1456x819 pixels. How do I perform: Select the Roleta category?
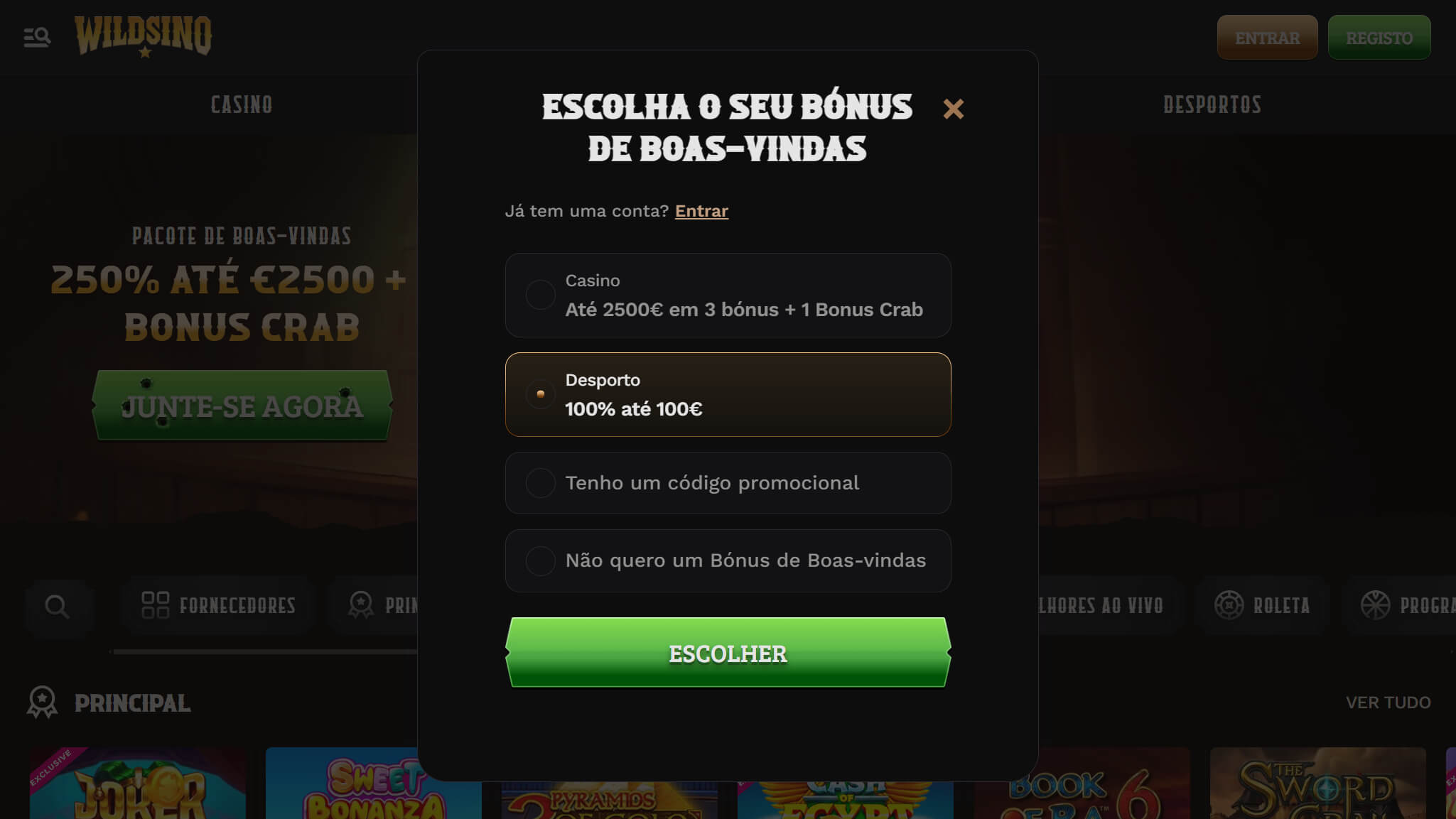click(1262, 606)
